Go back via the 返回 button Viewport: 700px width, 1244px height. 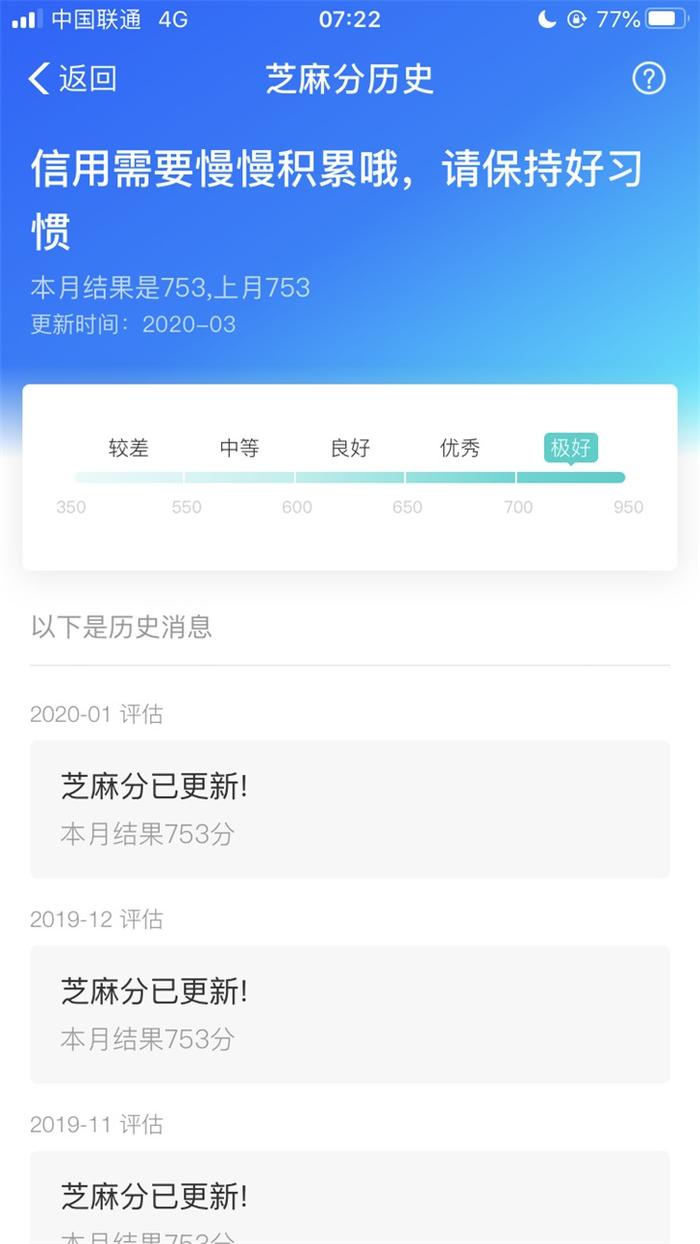click(72, 79)
